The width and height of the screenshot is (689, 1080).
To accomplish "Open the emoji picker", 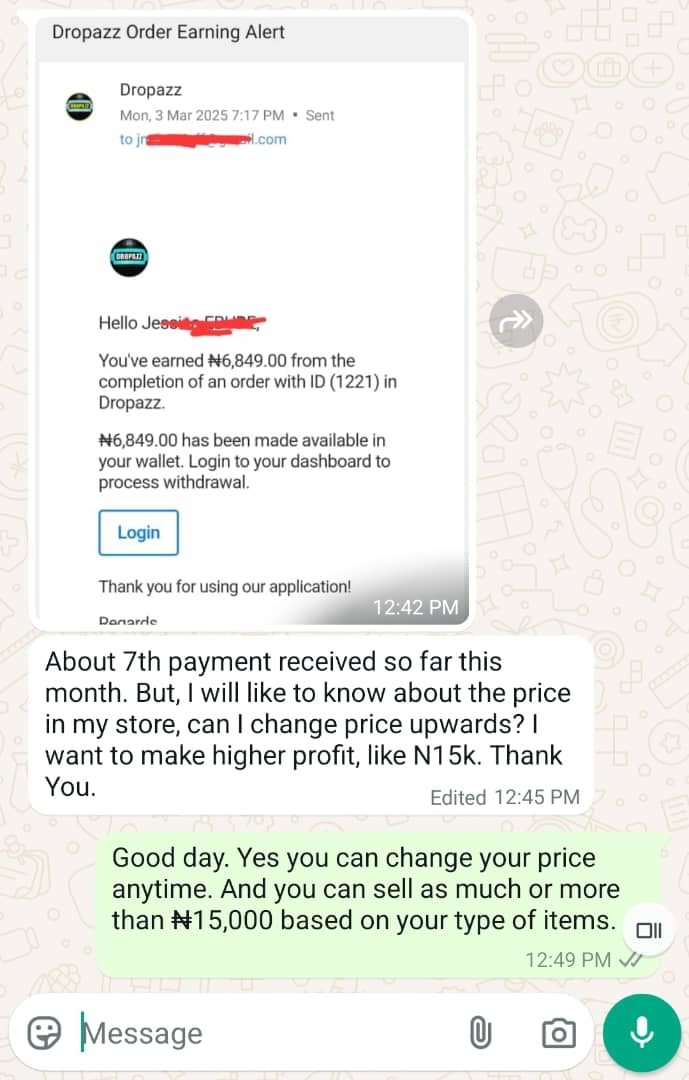I will pos(44,1033).
